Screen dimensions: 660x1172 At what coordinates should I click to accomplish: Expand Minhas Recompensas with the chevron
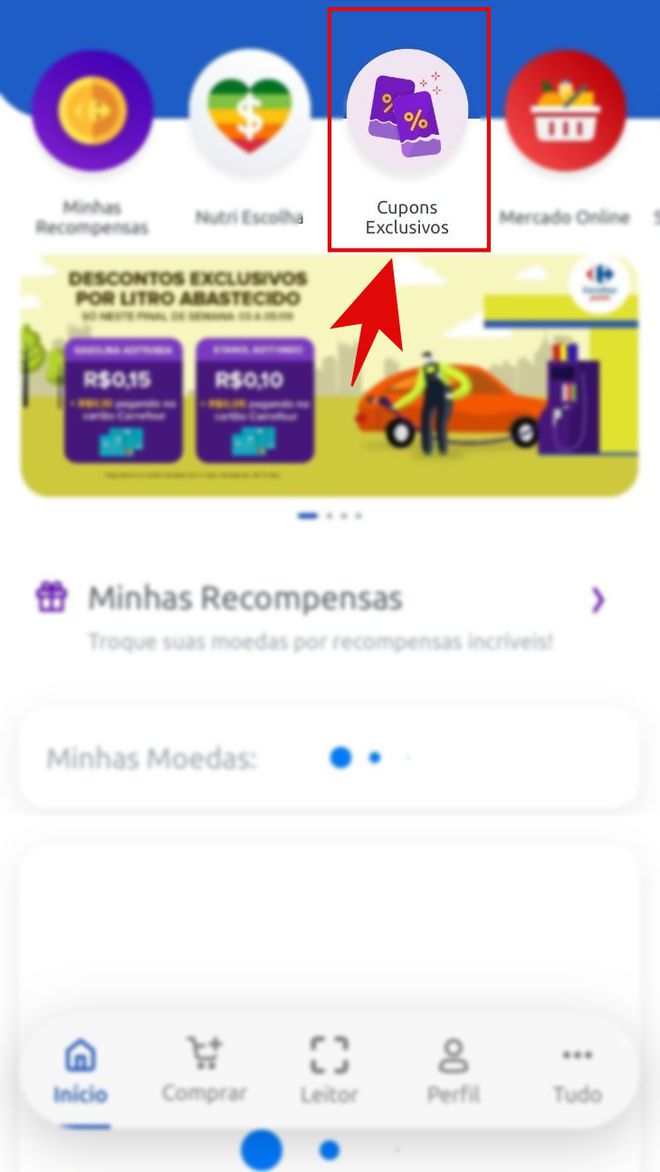tap(598, 599)
